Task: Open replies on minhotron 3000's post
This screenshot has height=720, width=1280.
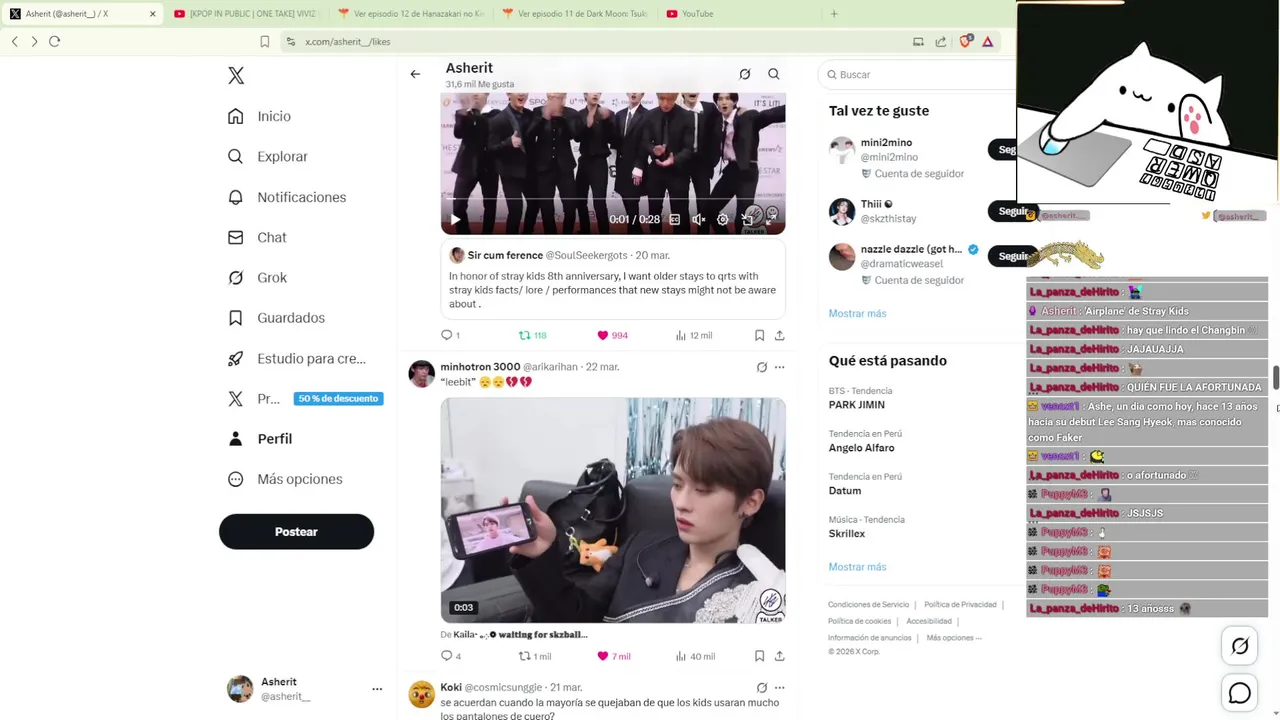Action: click(x=447, y=656)
